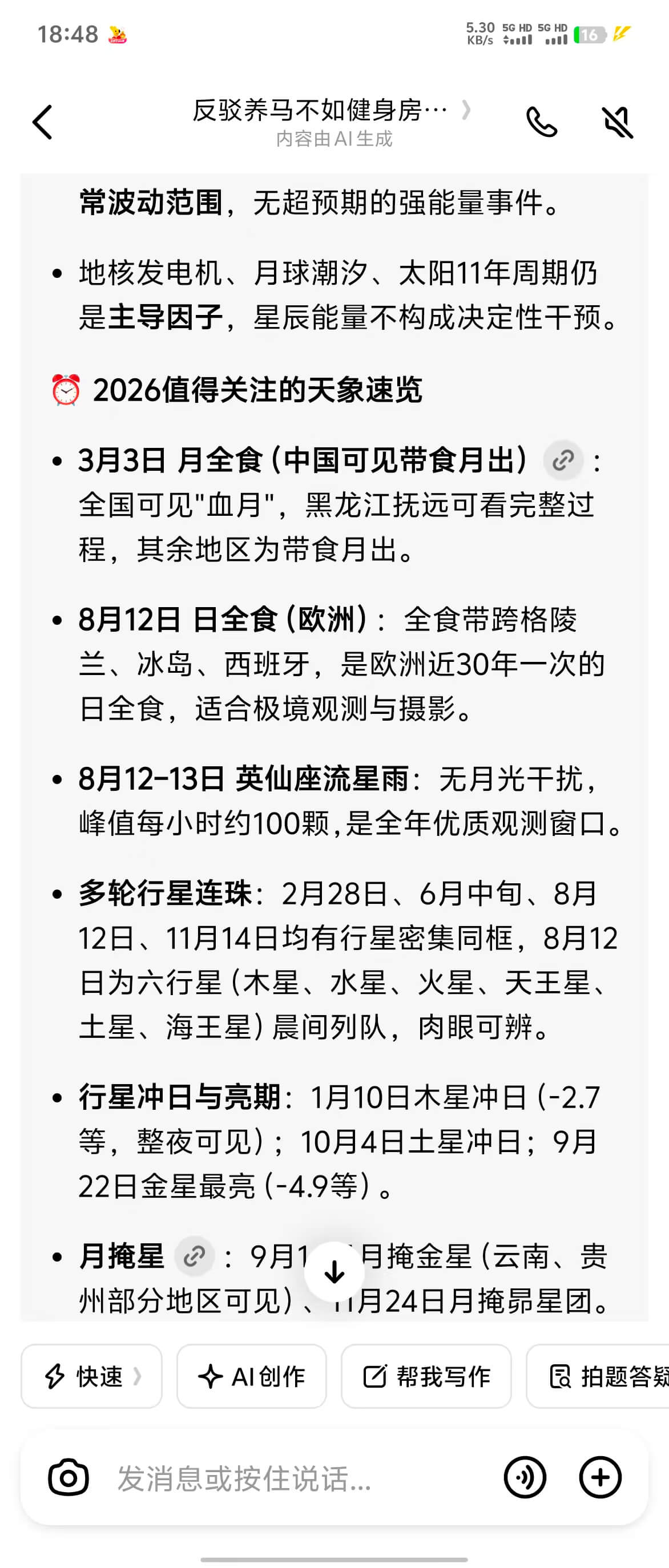This screenshot has height=1568, width=669.
Task: Open the source link beside 月掩星
Action: [194, 1256]
